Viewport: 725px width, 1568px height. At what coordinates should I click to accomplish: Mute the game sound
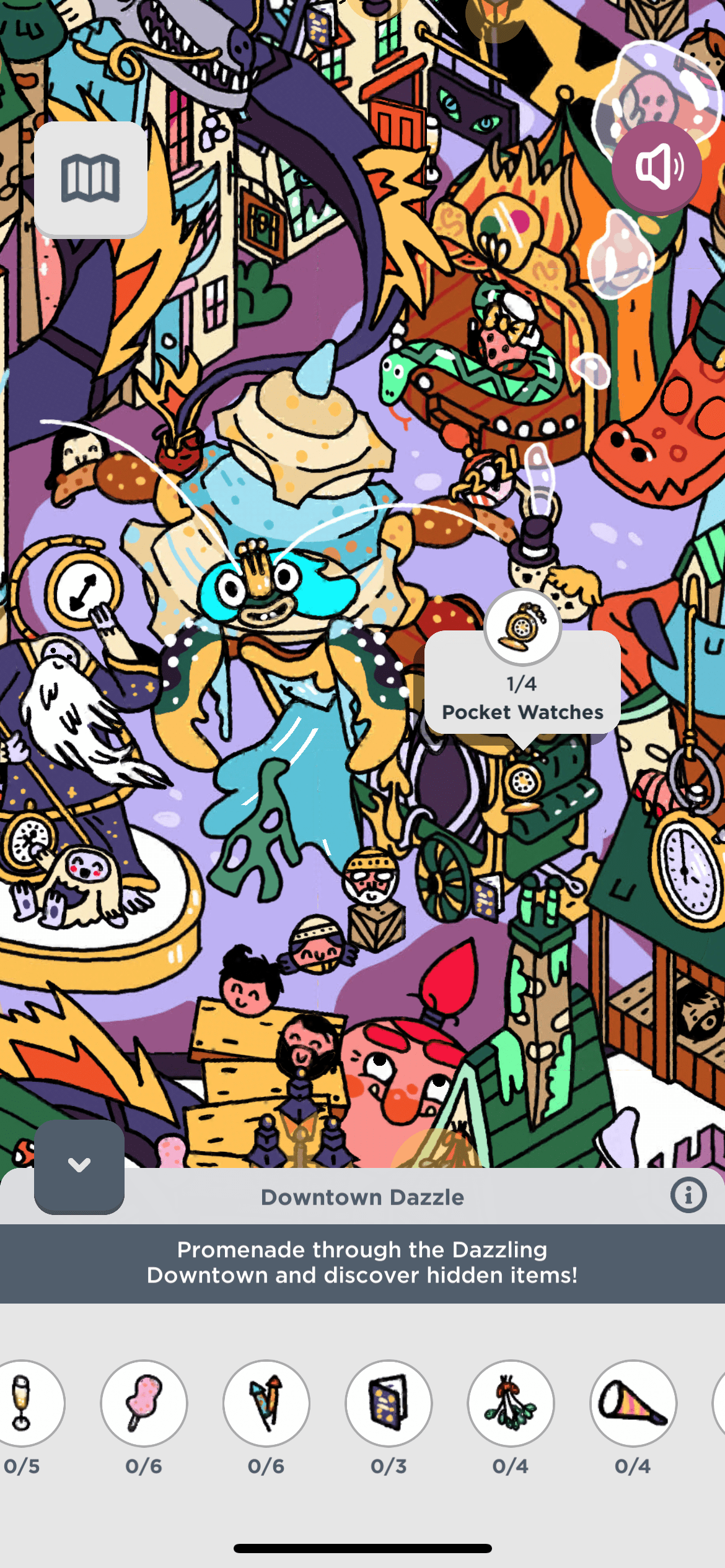coord(657,167)
